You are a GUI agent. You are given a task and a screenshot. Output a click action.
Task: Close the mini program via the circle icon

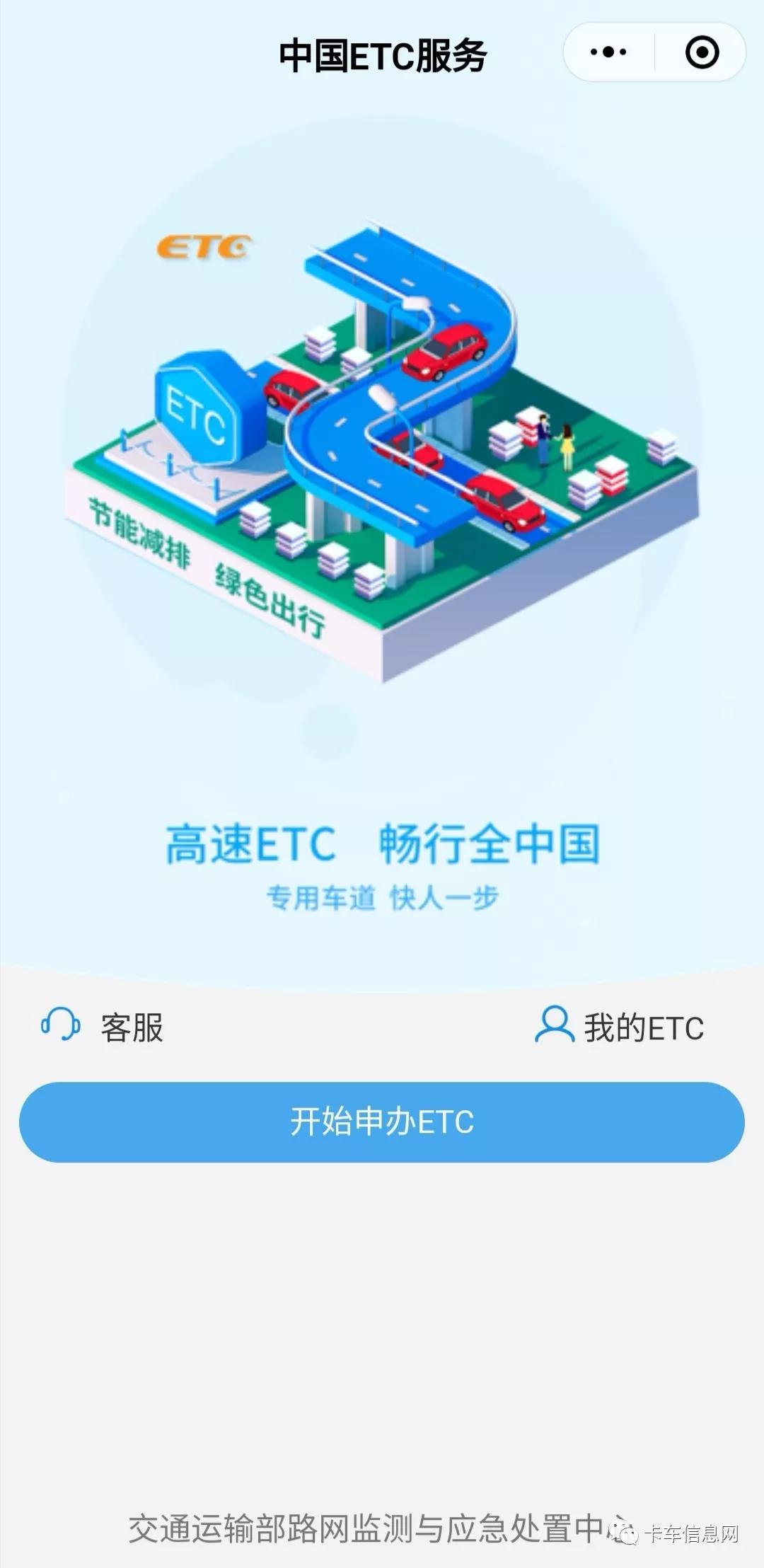(x=702, y=52)
